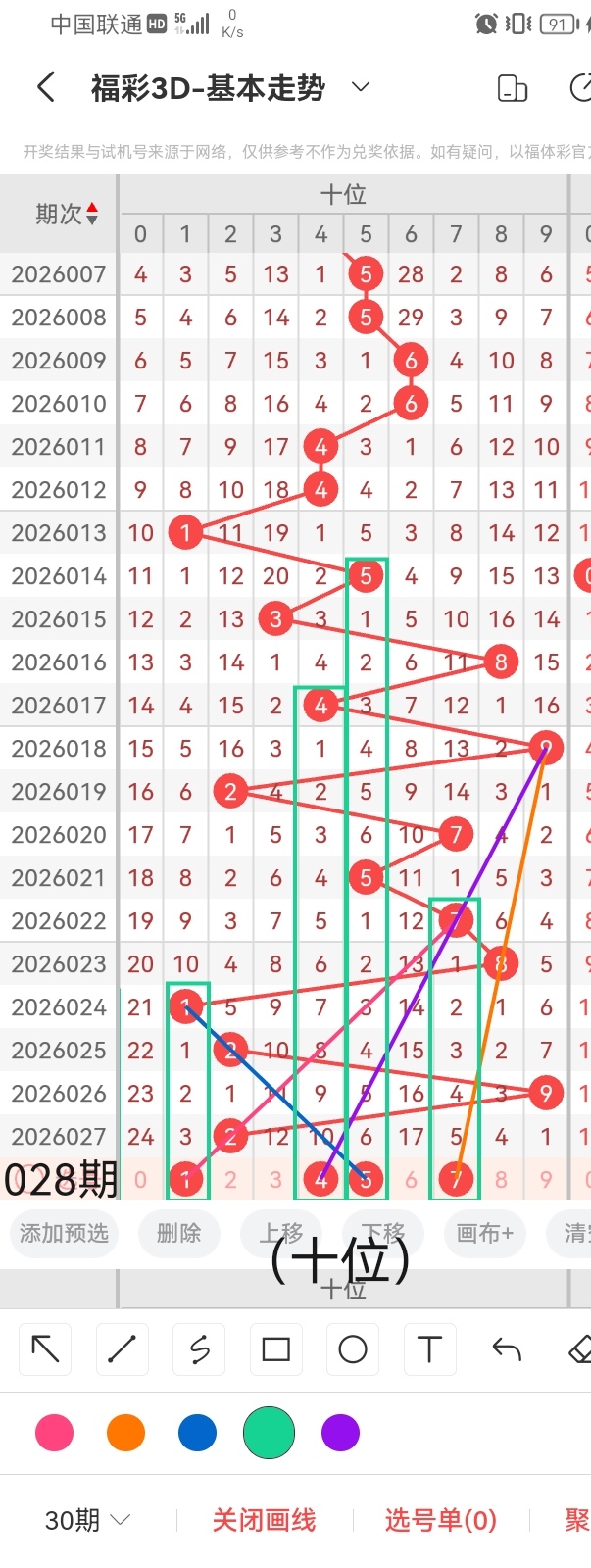This screenshot has height=1568, width=591.
Task: Choose the circle shape tool
Action: click(x=353, y=1349)
